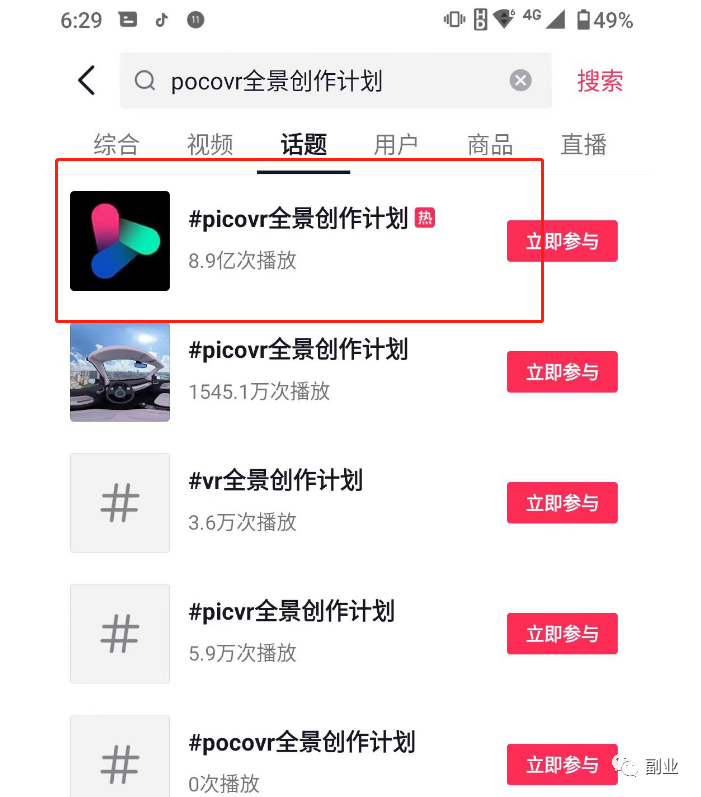Viewport: 701px width, 797px height.
Task: Join #pocovr全景创作计划 via 立即参与
Action: point(562,765)
